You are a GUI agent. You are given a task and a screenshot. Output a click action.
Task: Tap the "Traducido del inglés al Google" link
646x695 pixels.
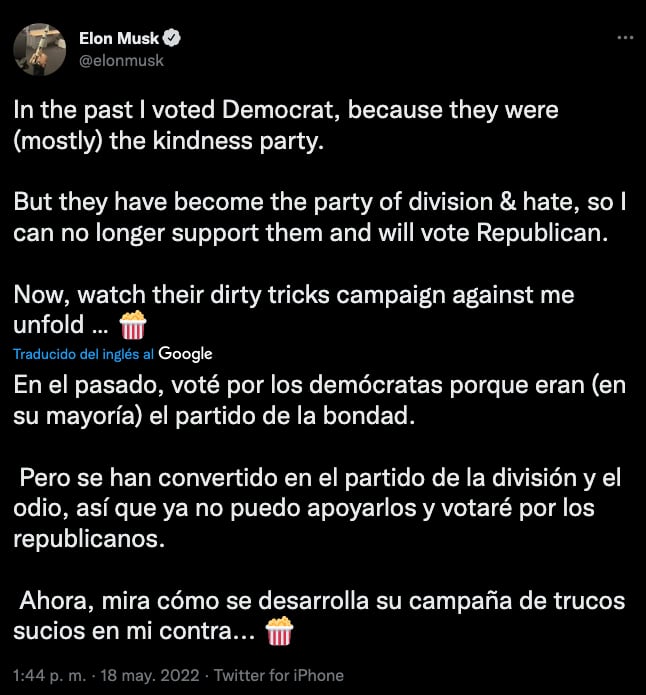[x=113, y=354]
